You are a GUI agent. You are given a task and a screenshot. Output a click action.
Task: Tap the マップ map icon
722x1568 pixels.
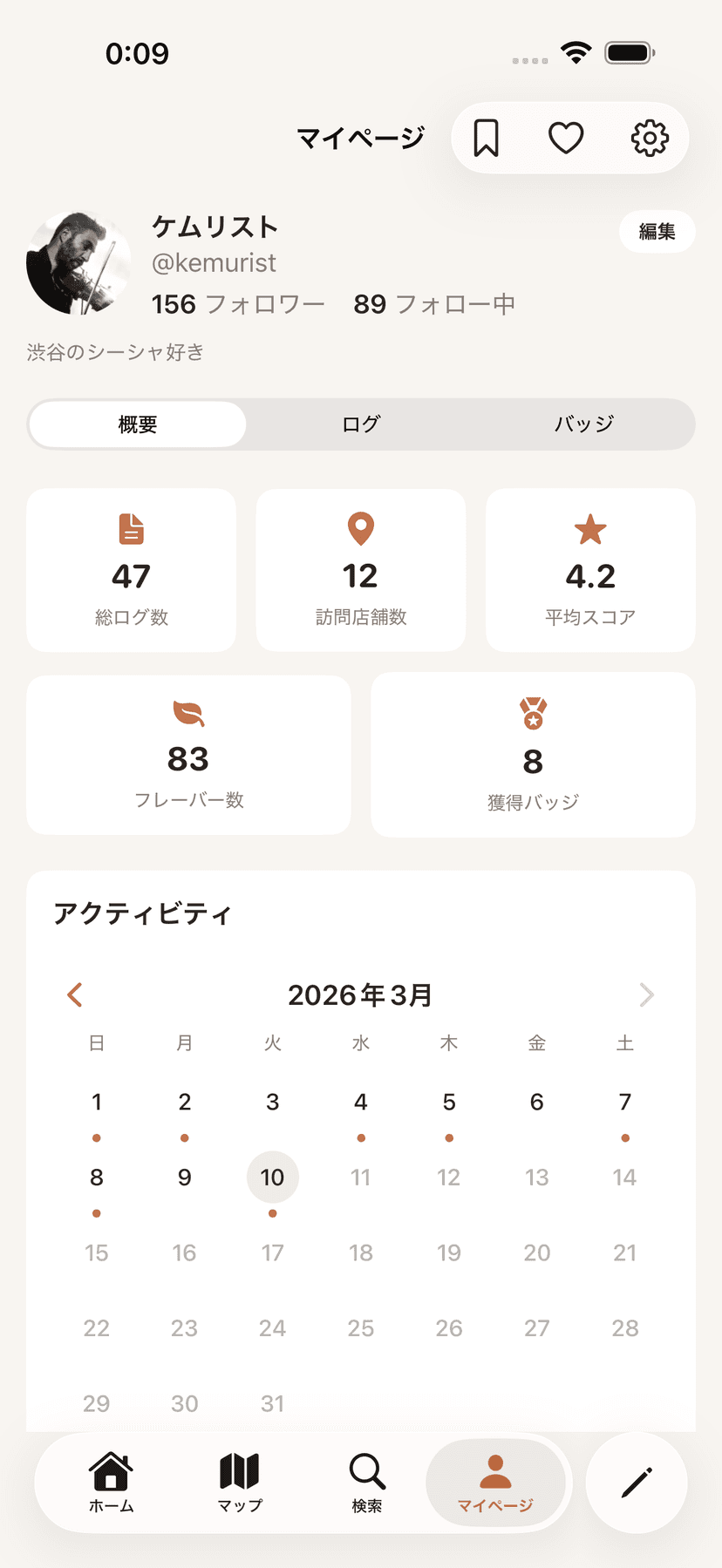[238, 1472]
